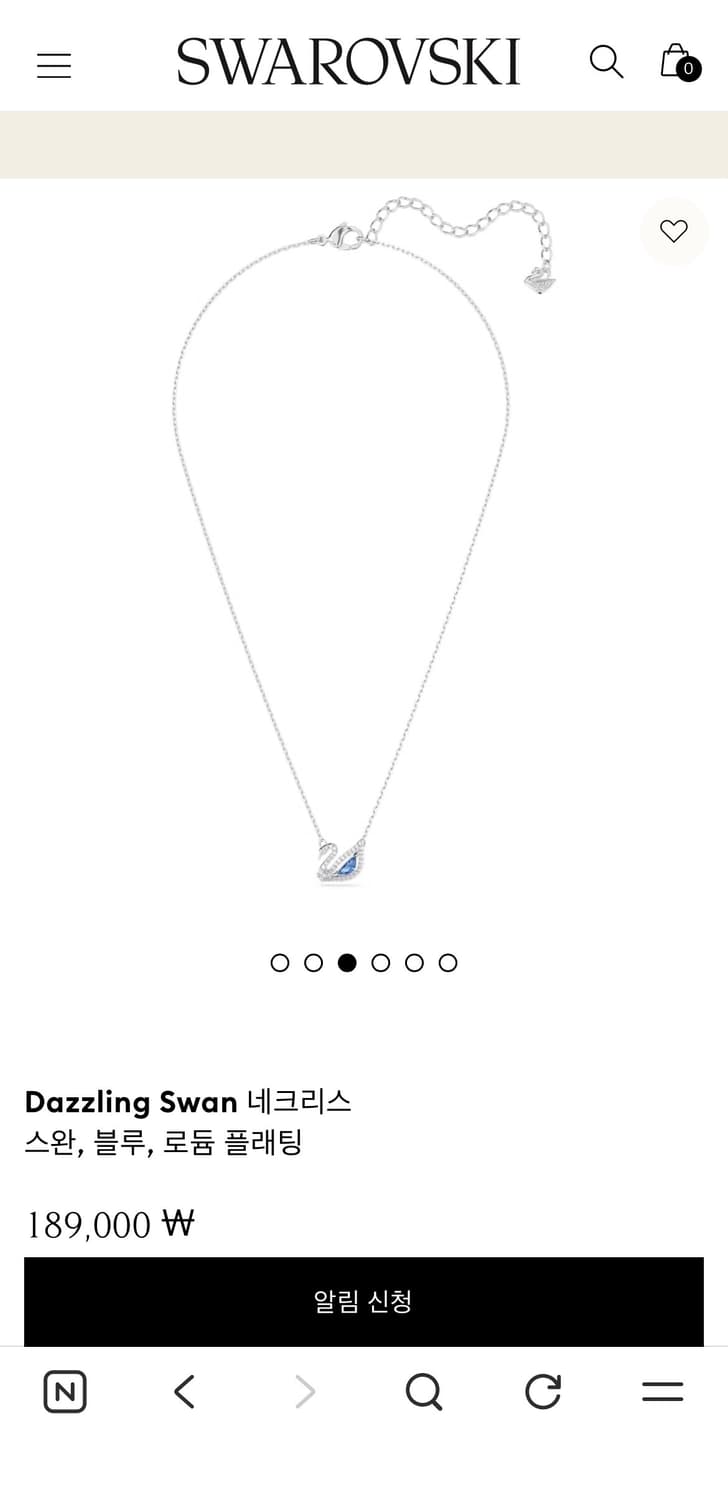The width and height of the screenshot is (728, 1500).
Task: Select the fifth carousel dot indicator
Action: point(414,963)
